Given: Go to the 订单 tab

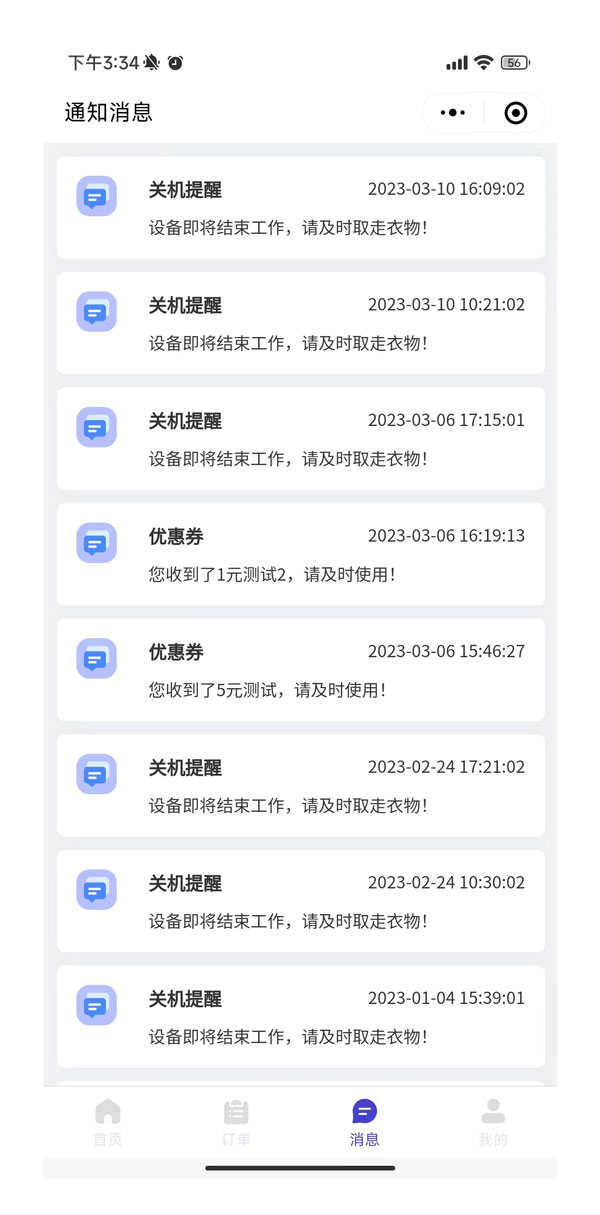Looking at the screenshot, I should (236, 1122).
